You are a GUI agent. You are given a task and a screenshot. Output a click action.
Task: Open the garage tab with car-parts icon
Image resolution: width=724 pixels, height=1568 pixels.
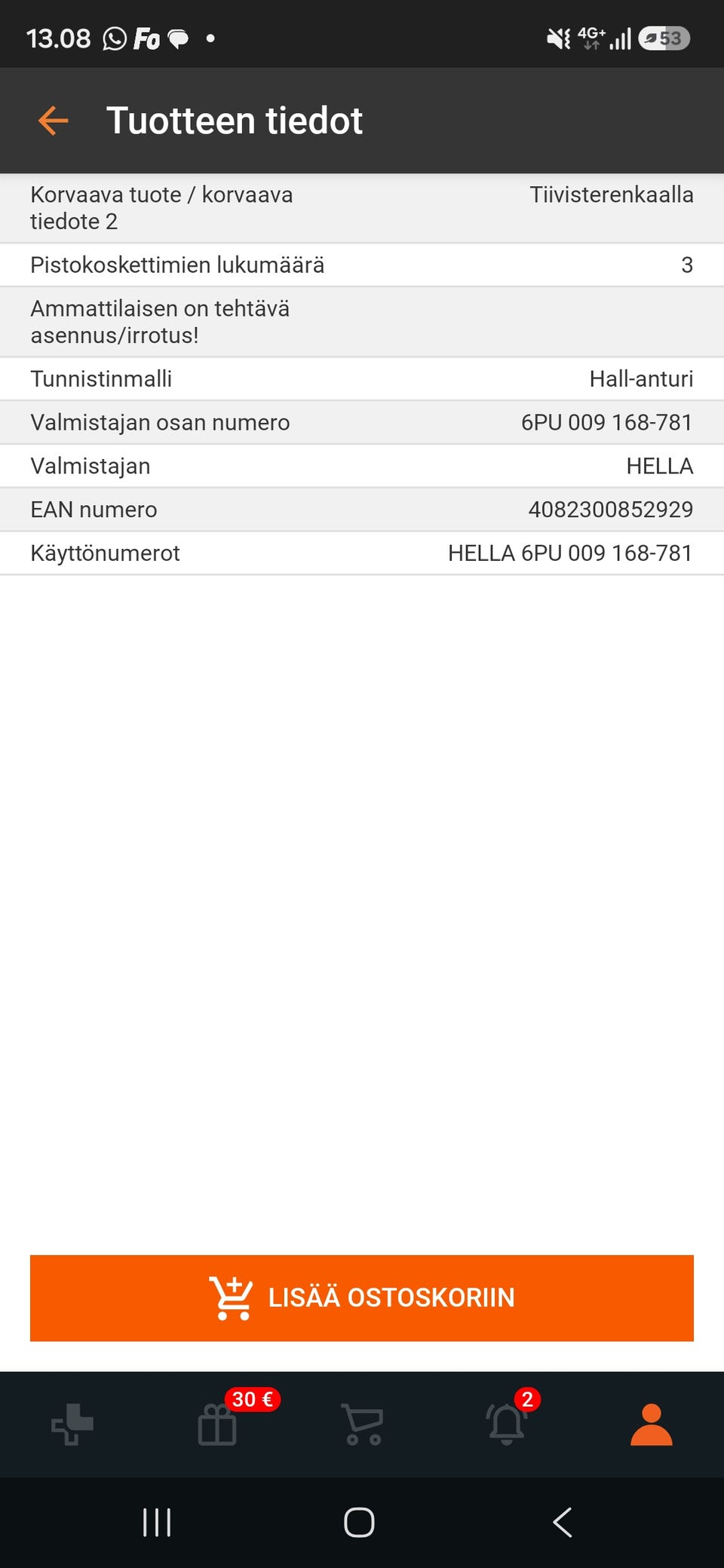pos(72,1424)
